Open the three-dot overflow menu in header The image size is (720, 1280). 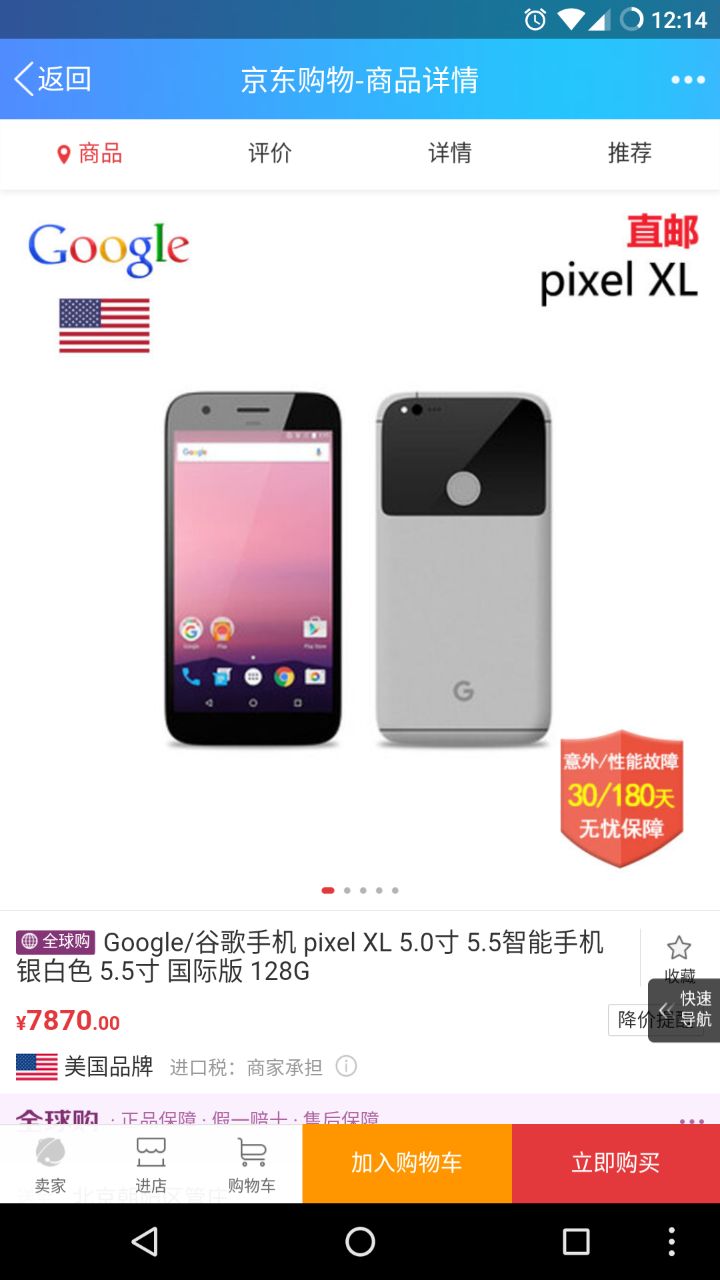688,80
